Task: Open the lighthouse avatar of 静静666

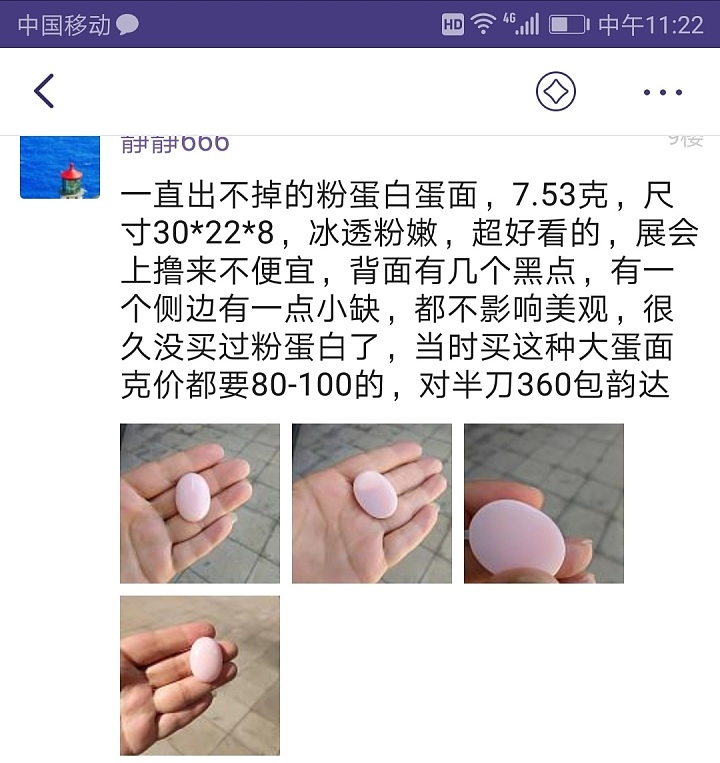Action: [60, 166]
